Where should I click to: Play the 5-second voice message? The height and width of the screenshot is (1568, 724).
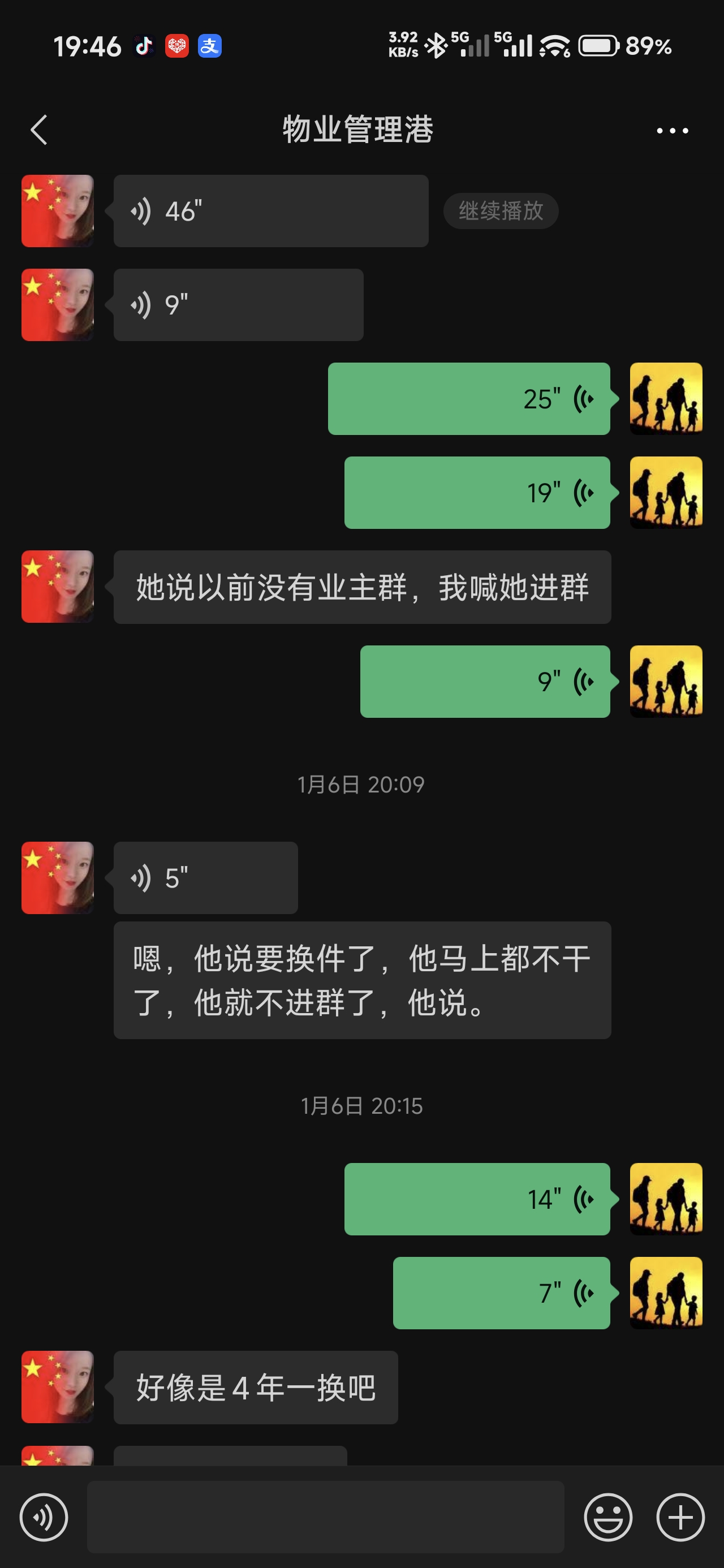point(205,878)
